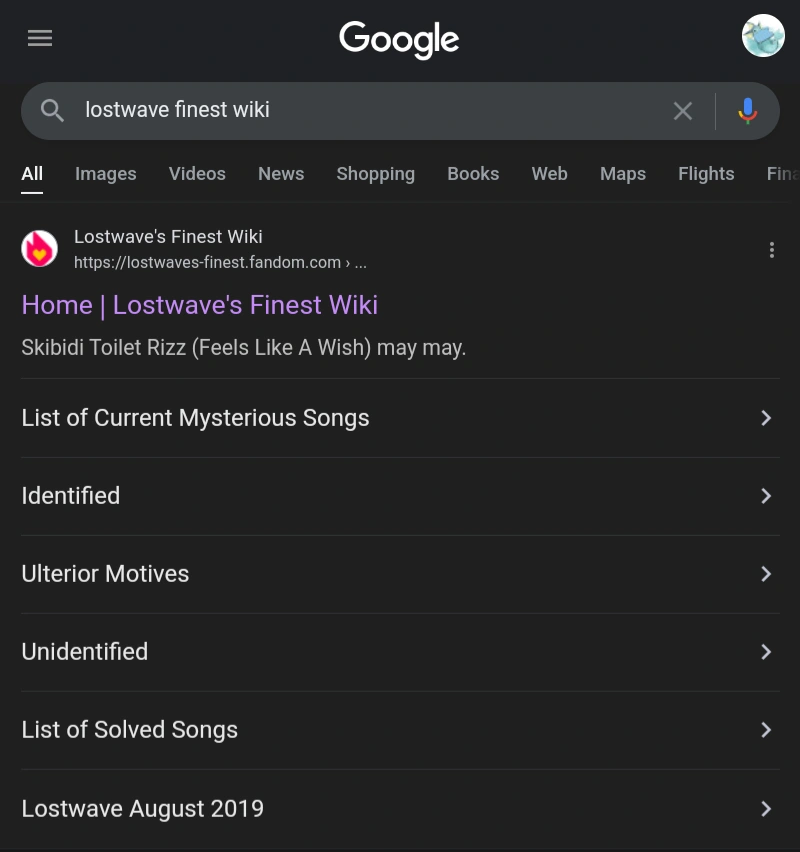Open the Unidentified section chevron
The height and width of the screenshot is (852, 800).
(766, 652)
